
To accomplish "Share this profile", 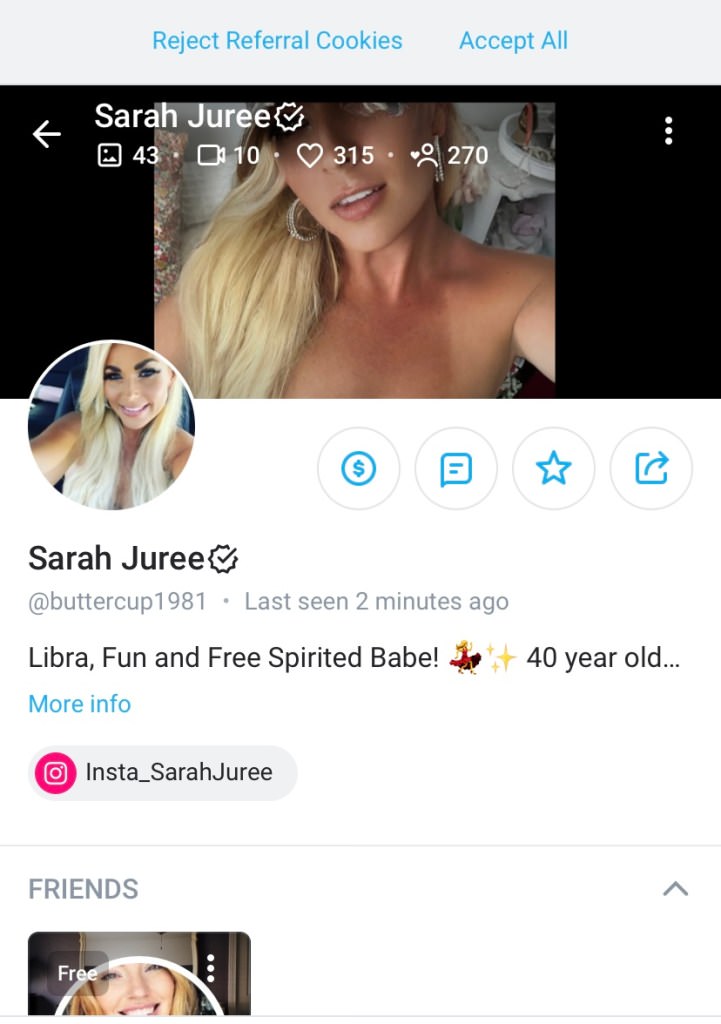I will pos(651,468).
